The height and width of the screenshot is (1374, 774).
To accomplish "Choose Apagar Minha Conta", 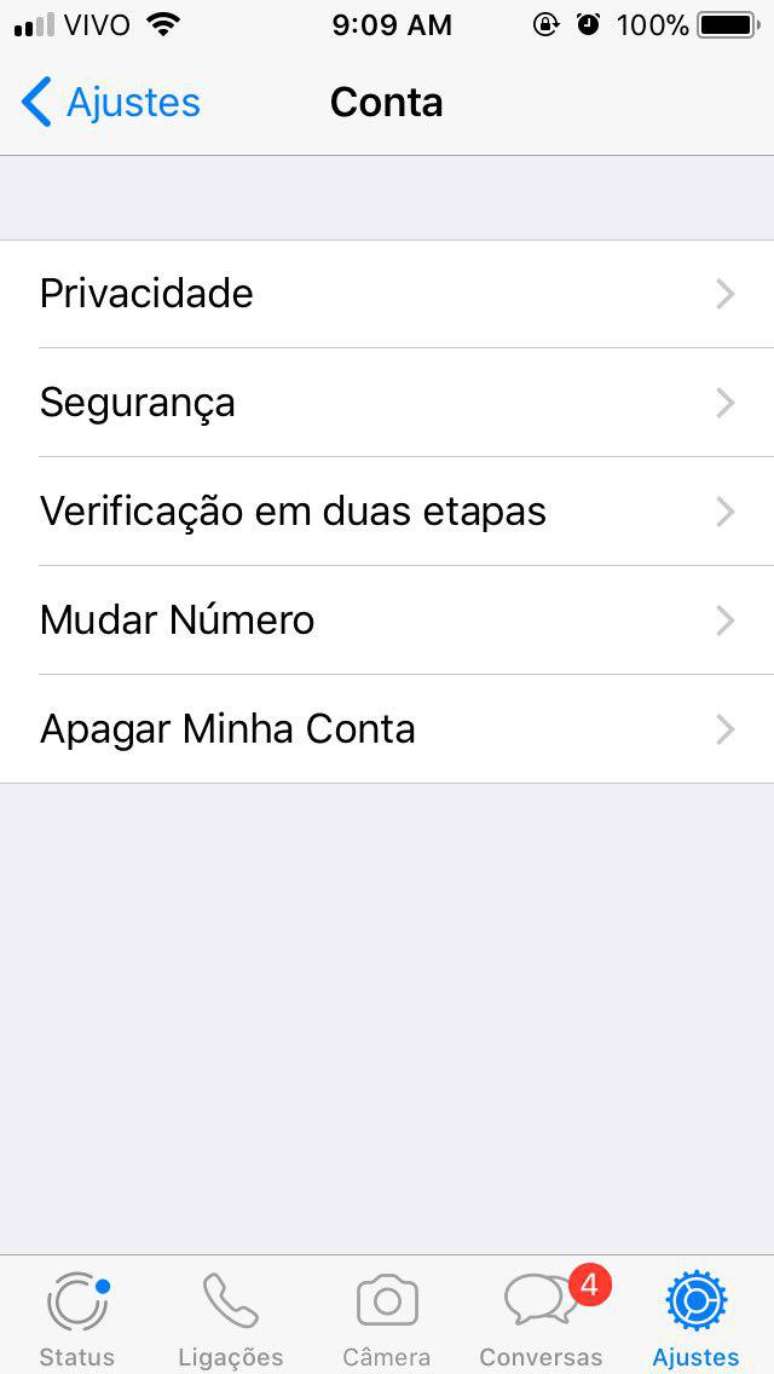I will (x=386, y=730).
